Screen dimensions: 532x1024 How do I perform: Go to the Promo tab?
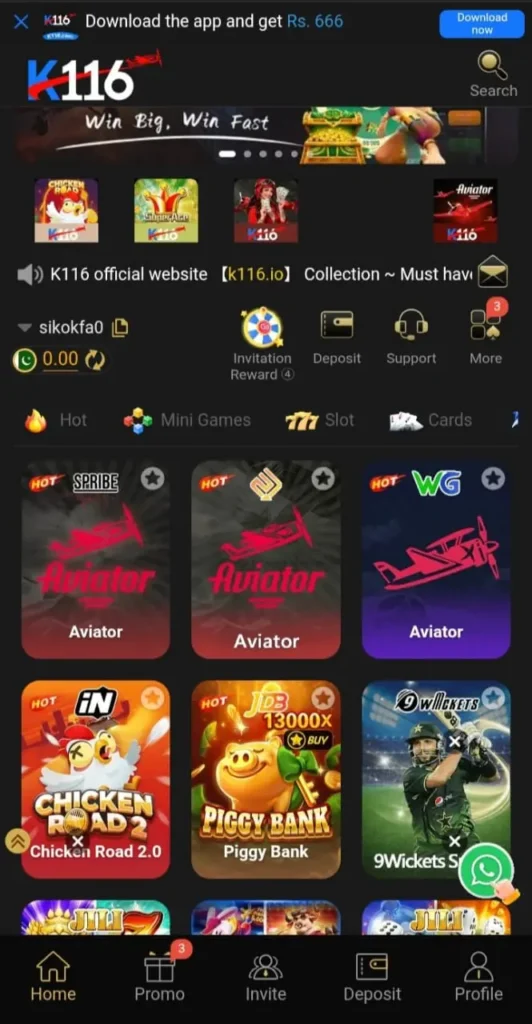click(x=160, y=976)
